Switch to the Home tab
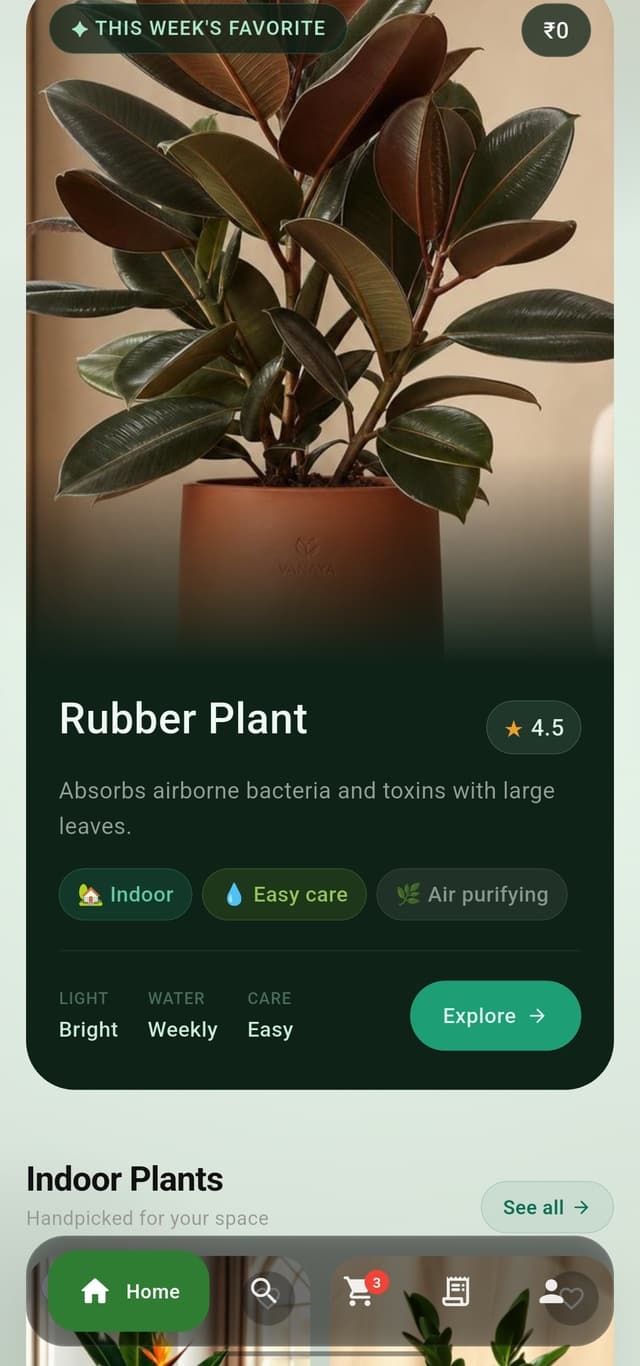This screenshot has width=640, height=1366. pos(129,1292)
